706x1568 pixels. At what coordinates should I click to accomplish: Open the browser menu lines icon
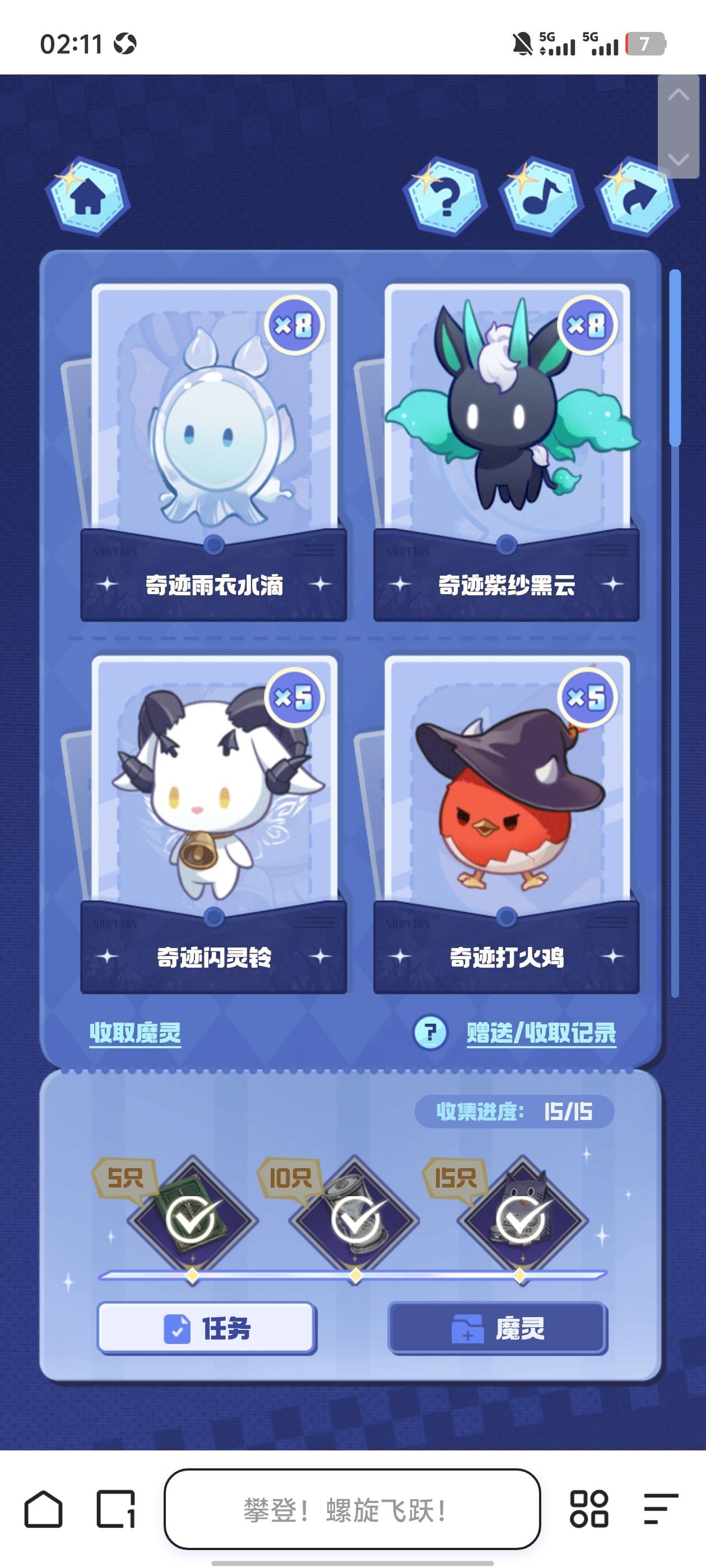[x=660, y=1509]
